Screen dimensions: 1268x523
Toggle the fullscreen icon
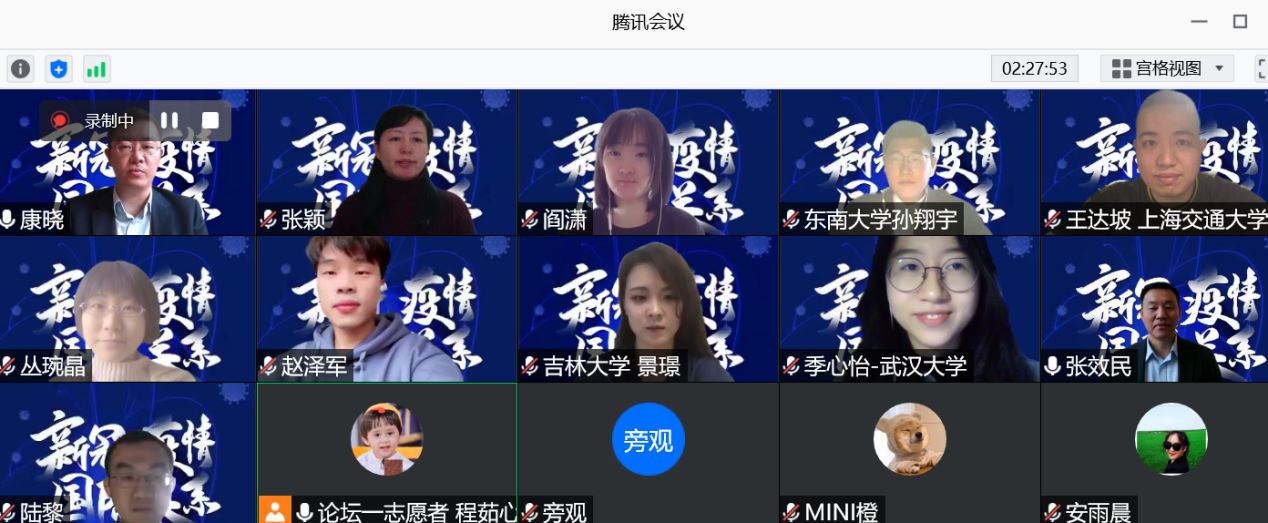coord(1261,68)
